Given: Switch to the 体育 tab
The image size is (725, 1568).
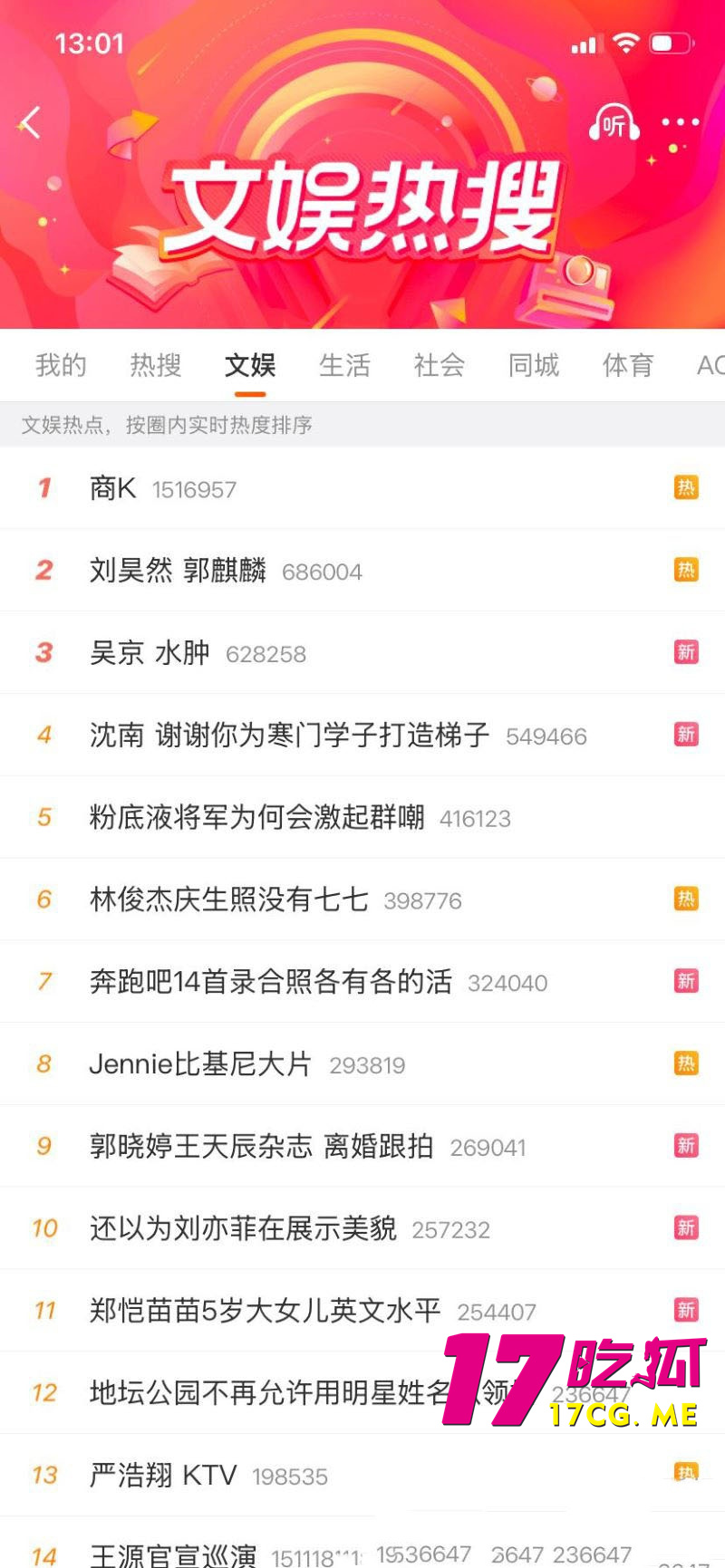Looking at the screenshot, I should click(x=627, y=365).
